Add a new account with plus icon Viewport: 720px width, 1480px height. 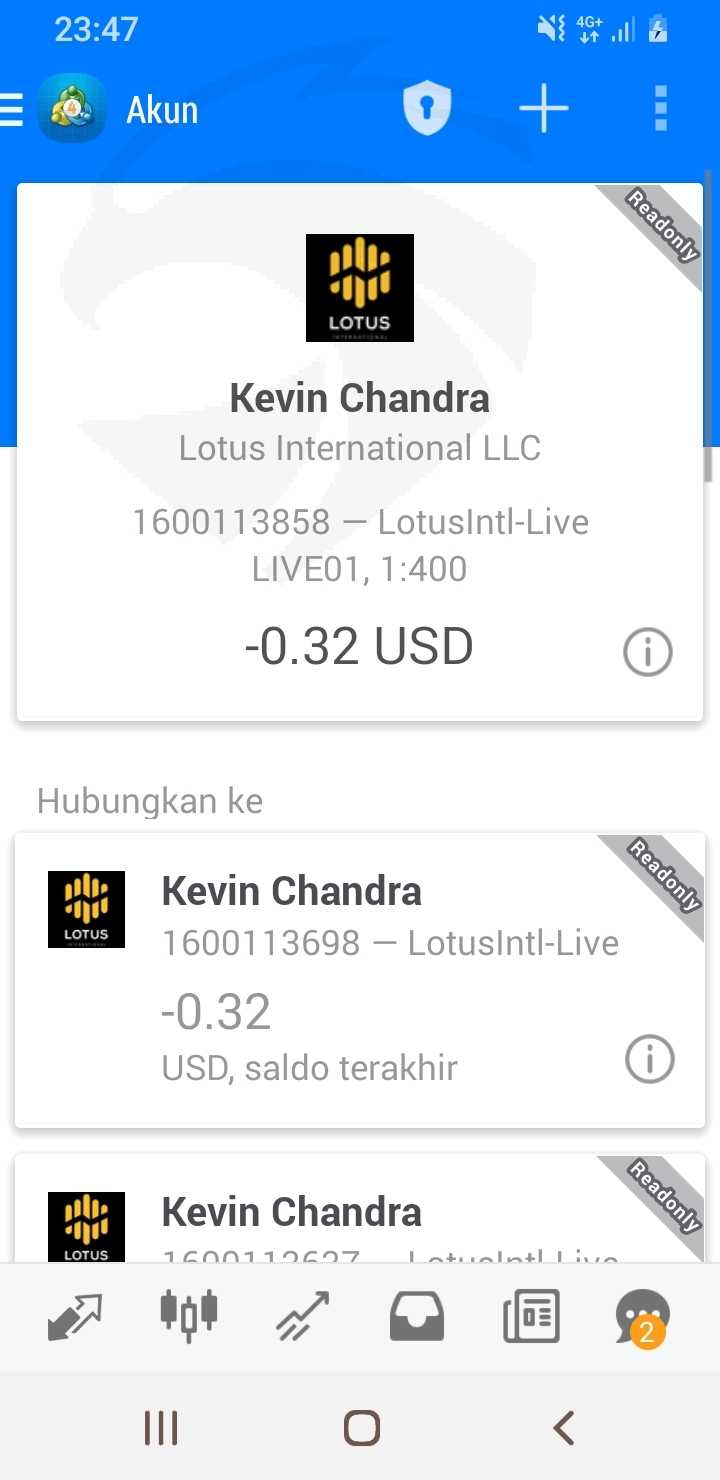coord(544,108)
